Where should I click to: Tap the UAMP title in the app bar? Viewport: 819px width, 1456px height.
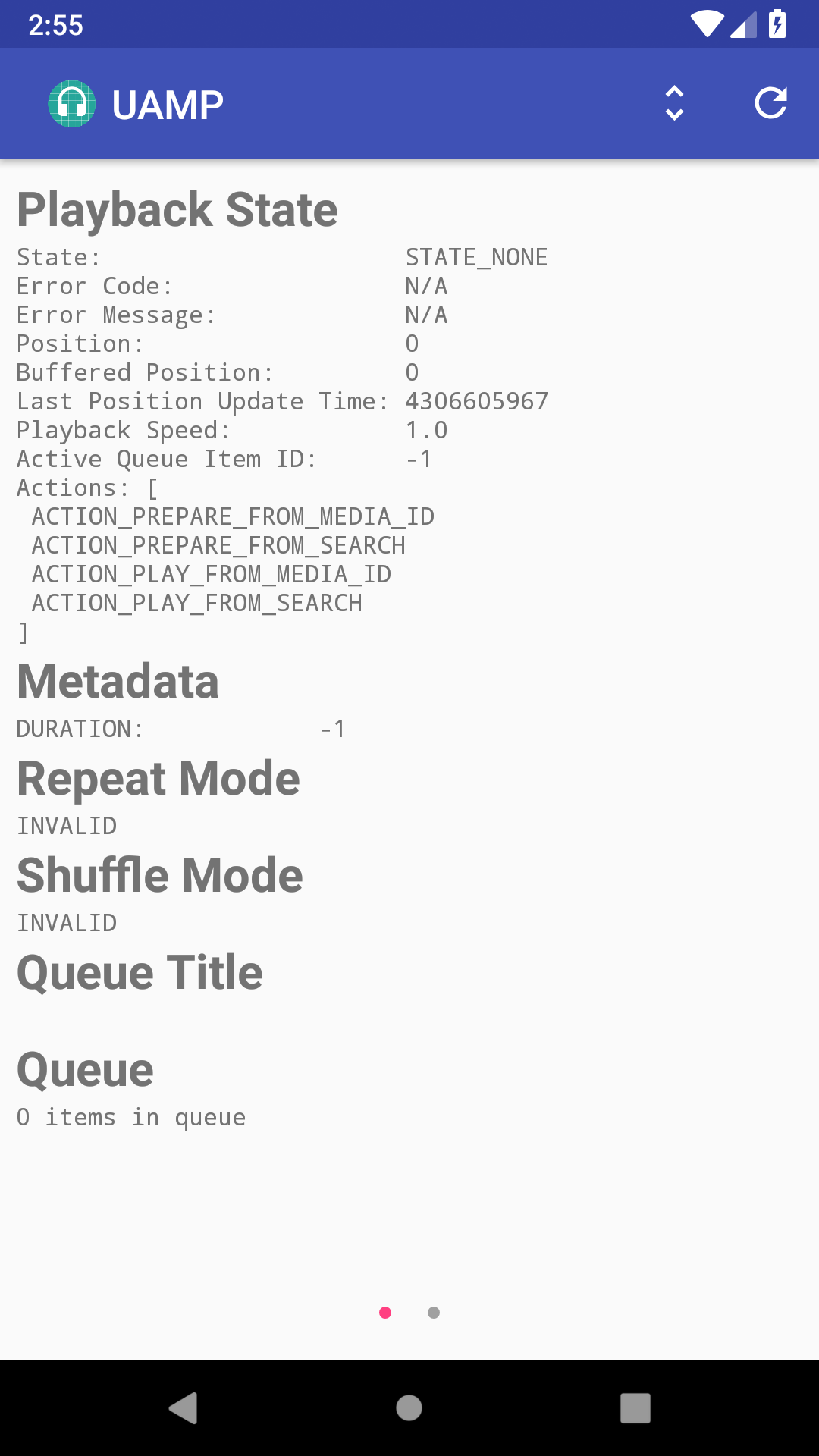(x=165, y=104)
